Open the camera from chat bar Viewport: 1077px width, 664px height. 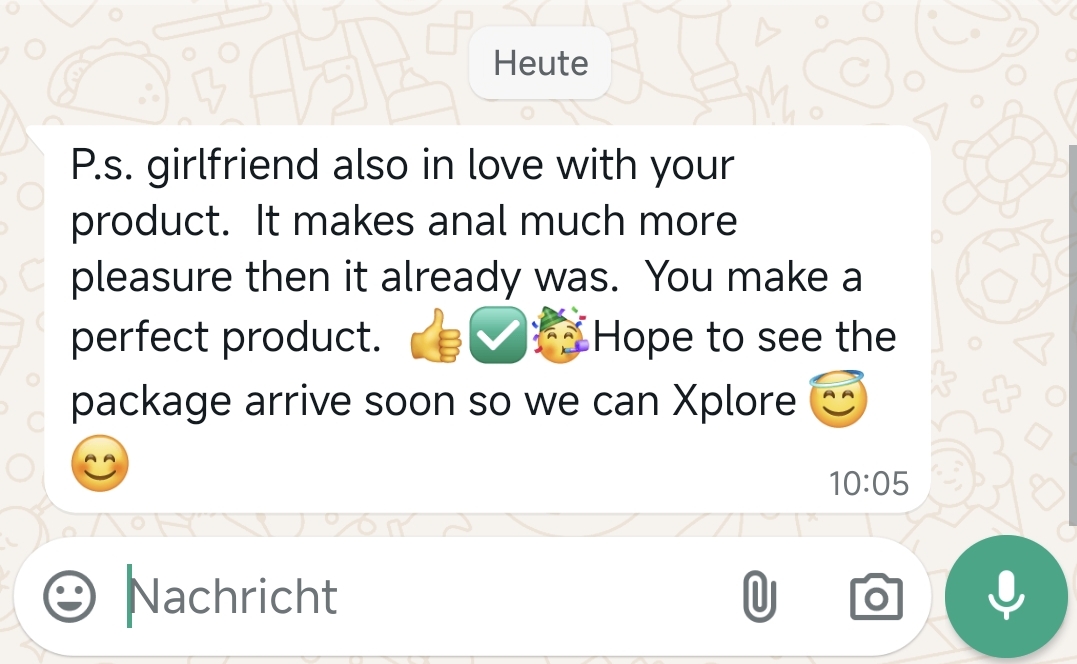[x=876, y=597]
